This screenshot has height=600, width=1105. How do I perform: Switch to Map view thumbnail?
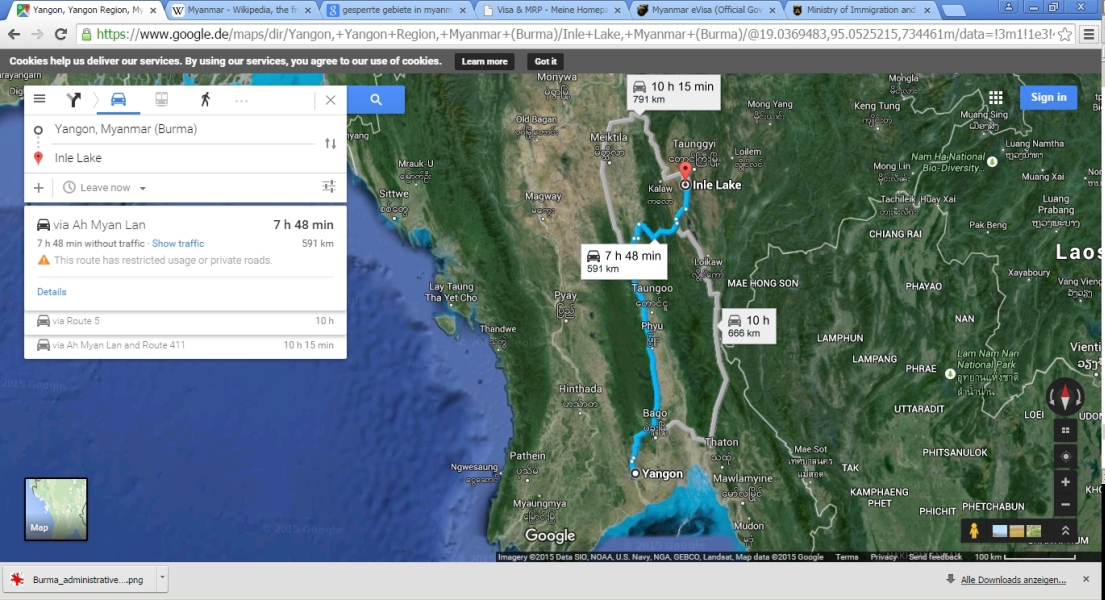pyautogui.click(x=56, y=509)
